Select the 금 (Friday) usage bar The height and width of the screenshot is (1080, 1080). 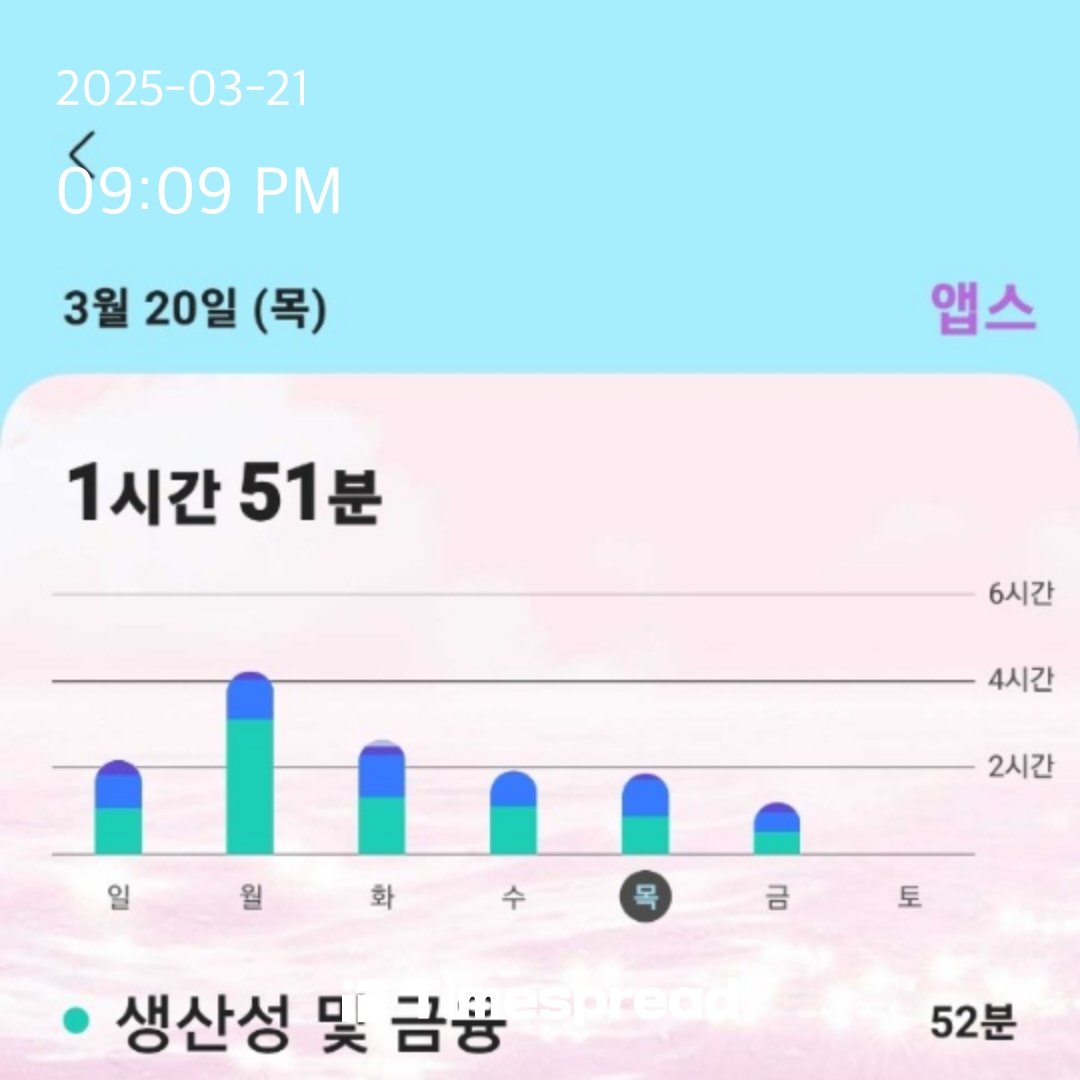[777, 829]
